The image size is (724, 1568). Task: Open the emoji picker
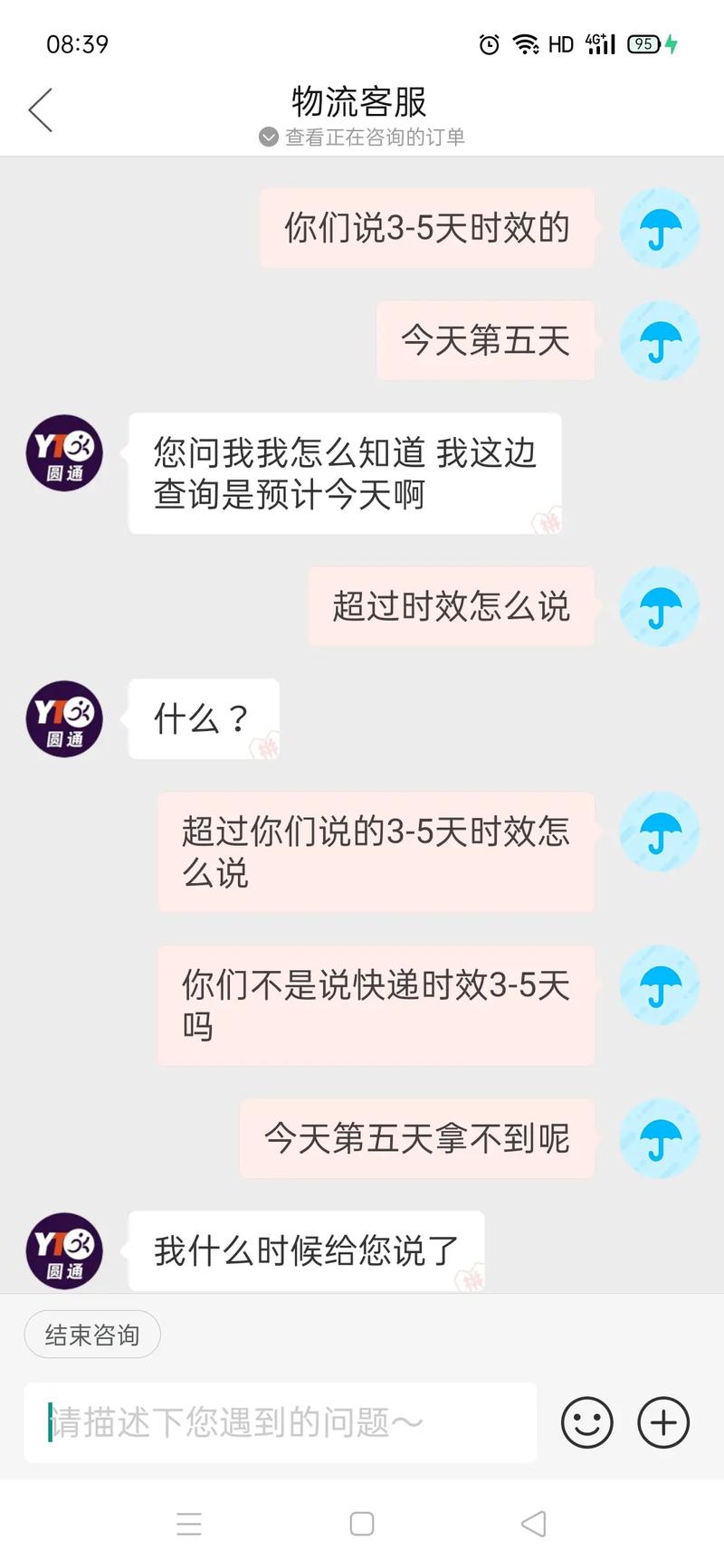(x=586, y=1422)
